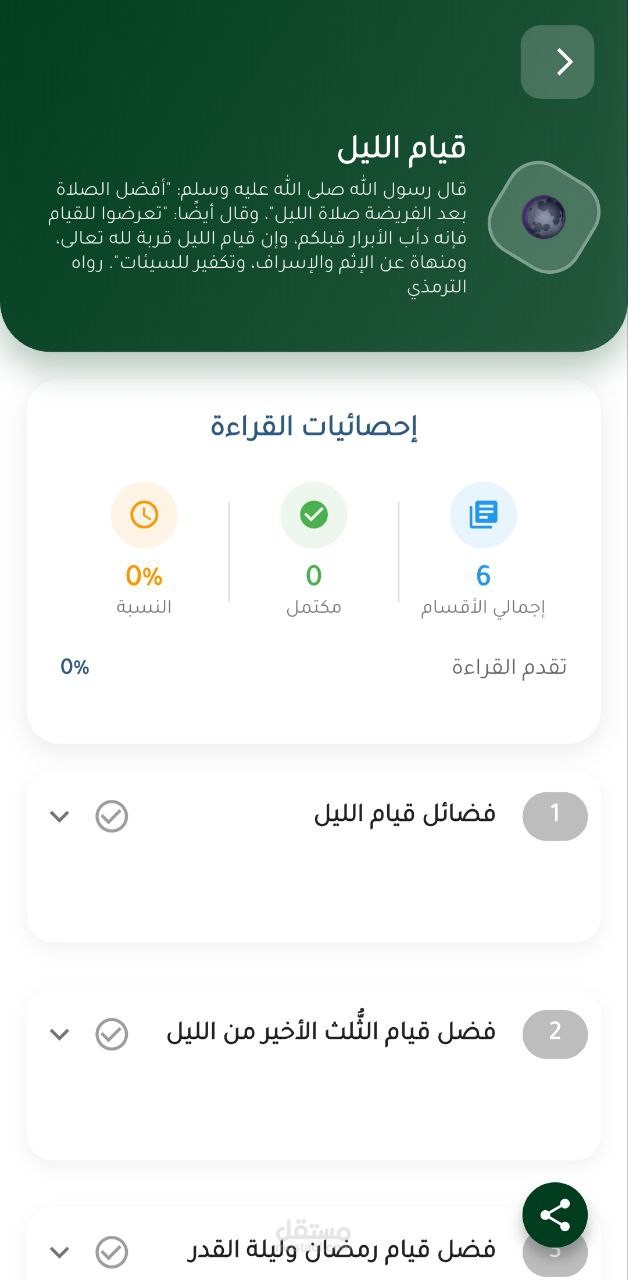Mark فضل قيام الثلث الأخير من الليل as completed
This screenshot has height=1280, width=628.
pos(112,1034)
